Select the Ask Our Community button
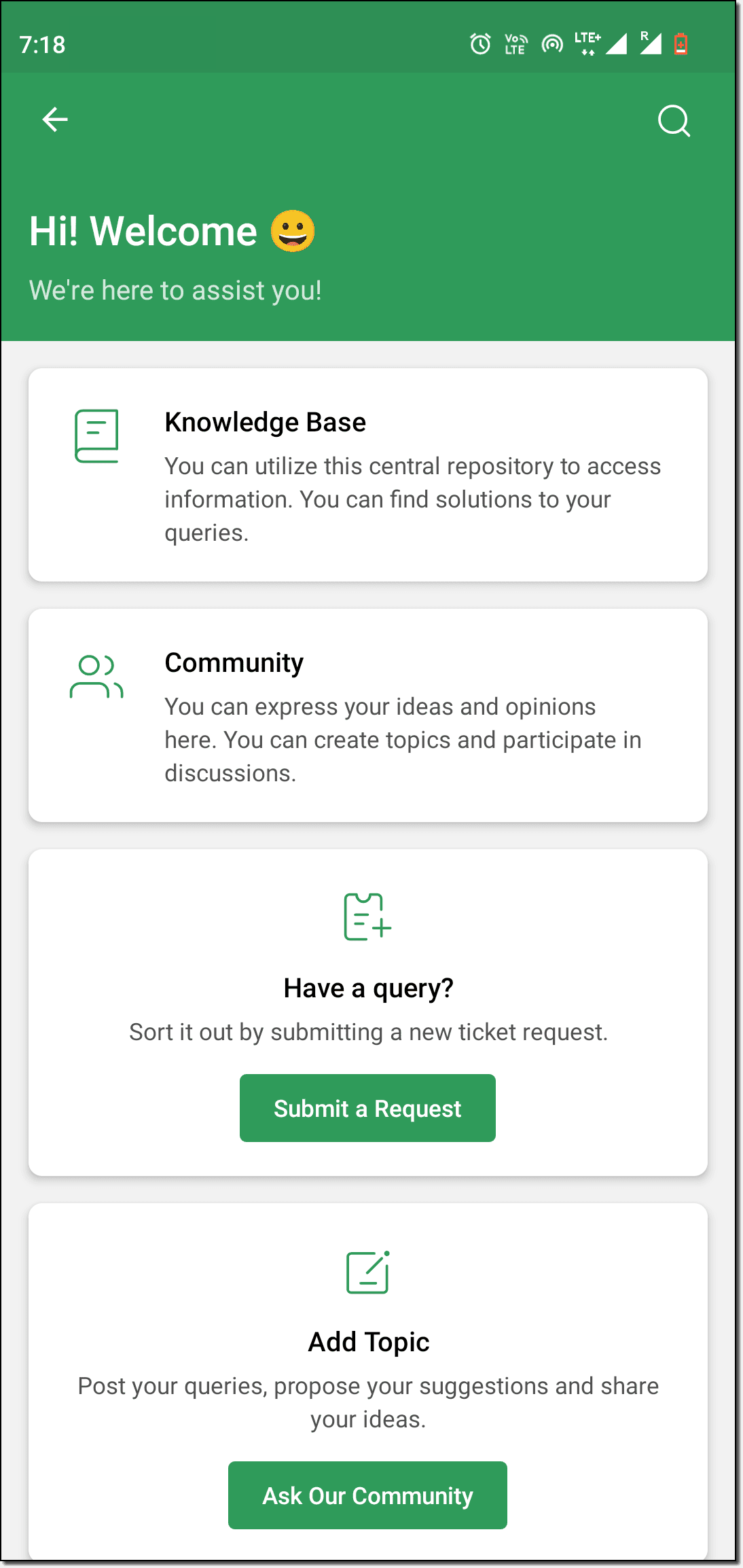This screenshot has height=1568, width=743. 367,1495
